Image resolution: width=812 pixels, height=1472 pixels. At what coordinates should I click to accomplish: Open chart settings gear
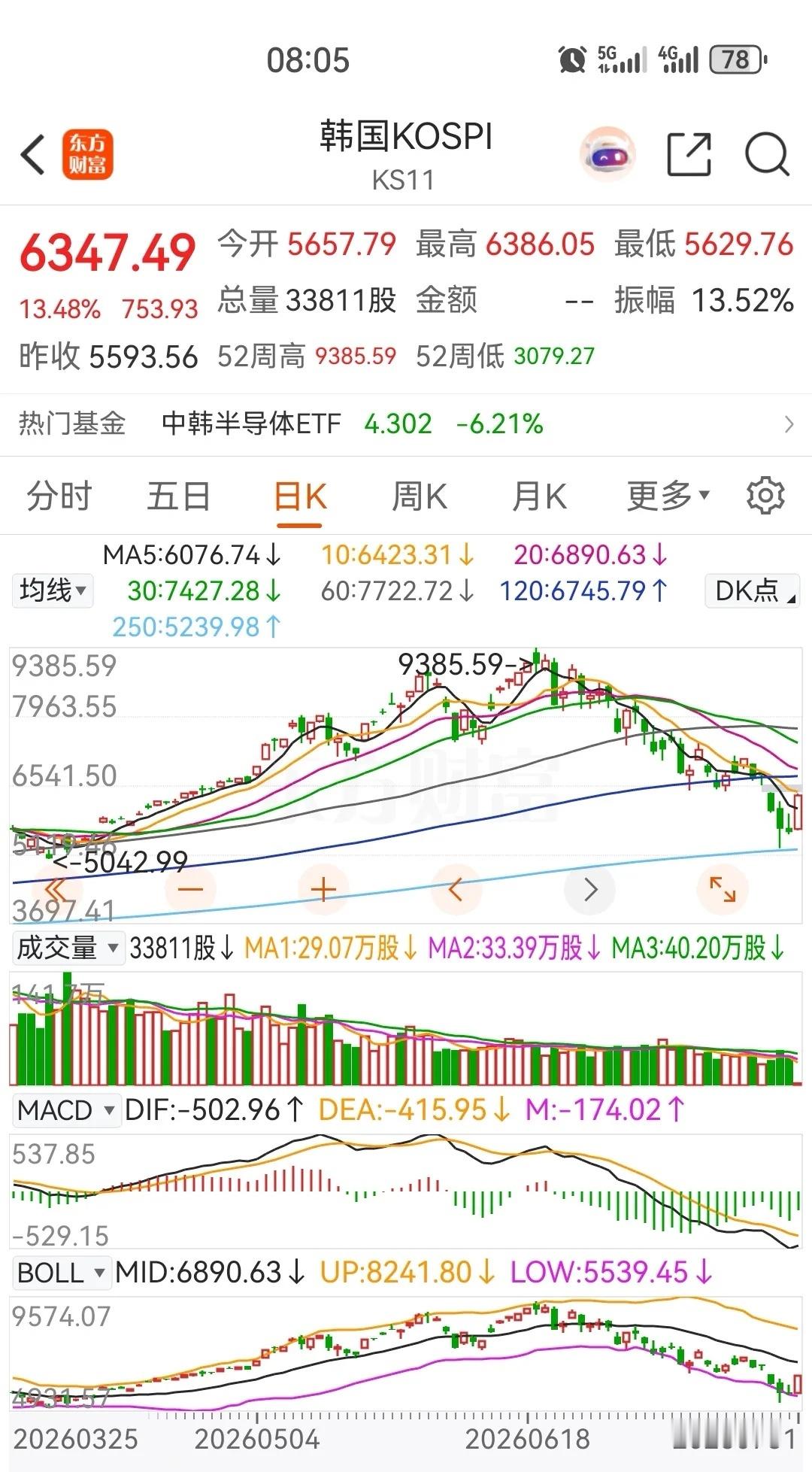pos(765,496)
